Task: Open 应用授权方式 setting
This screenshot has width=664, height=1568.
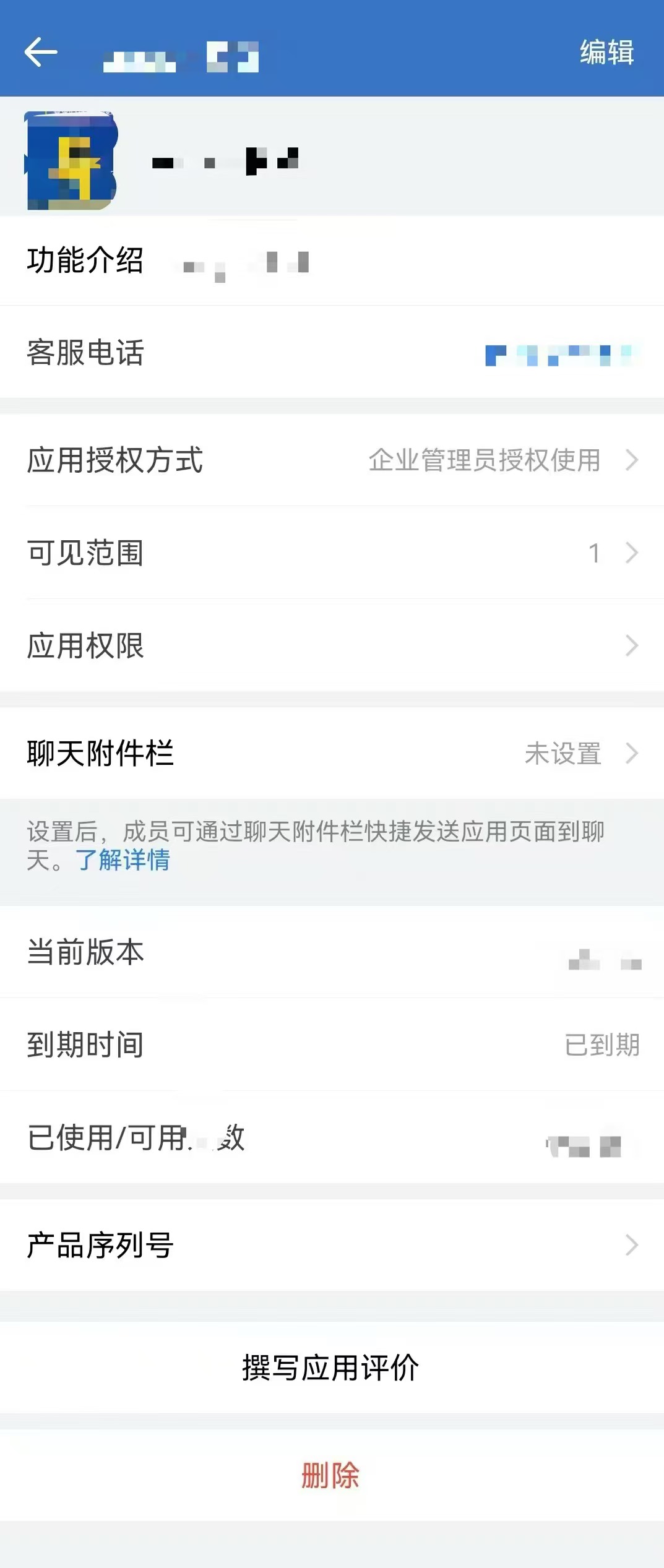Action: click(332, 460)
